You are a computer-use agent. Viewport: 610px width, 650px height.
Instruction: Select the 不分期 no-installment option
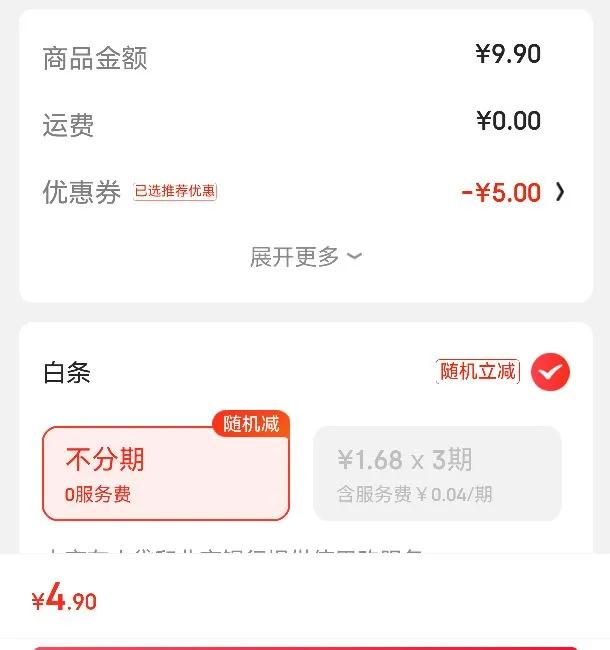point(166,473)
